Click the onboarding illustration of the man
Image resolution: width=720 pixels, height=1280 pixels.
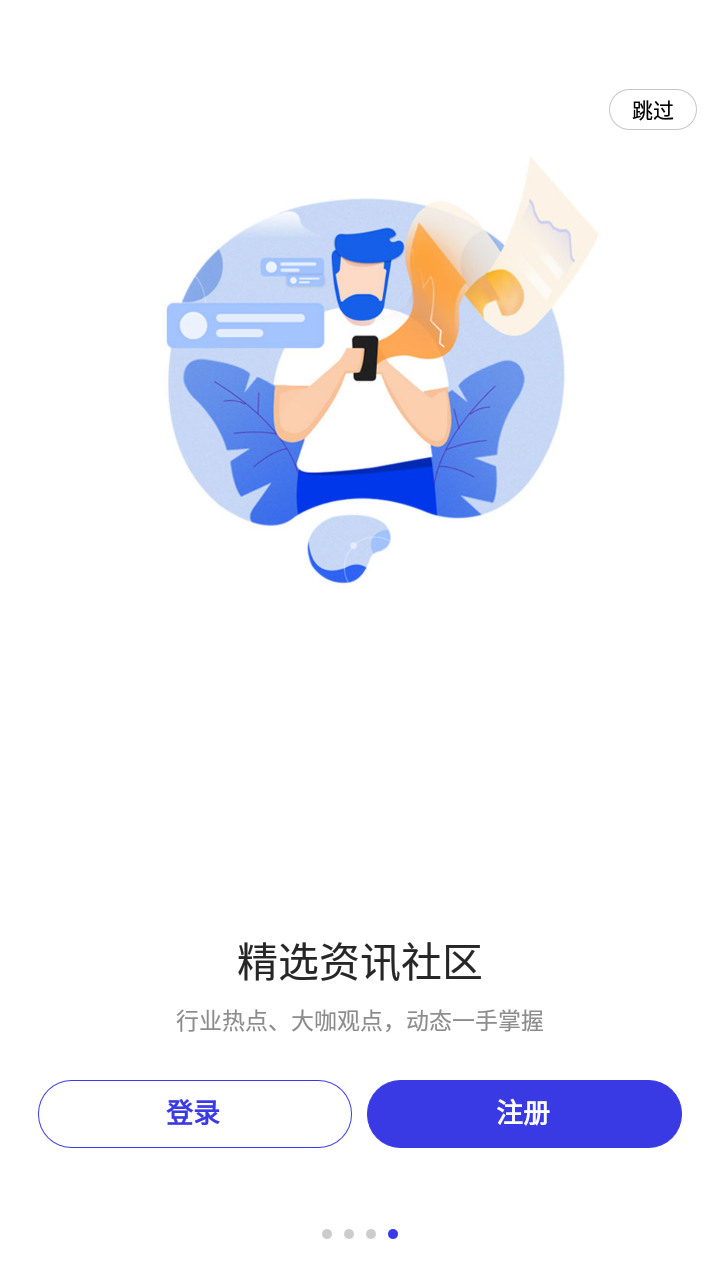(x=365, y=370)
